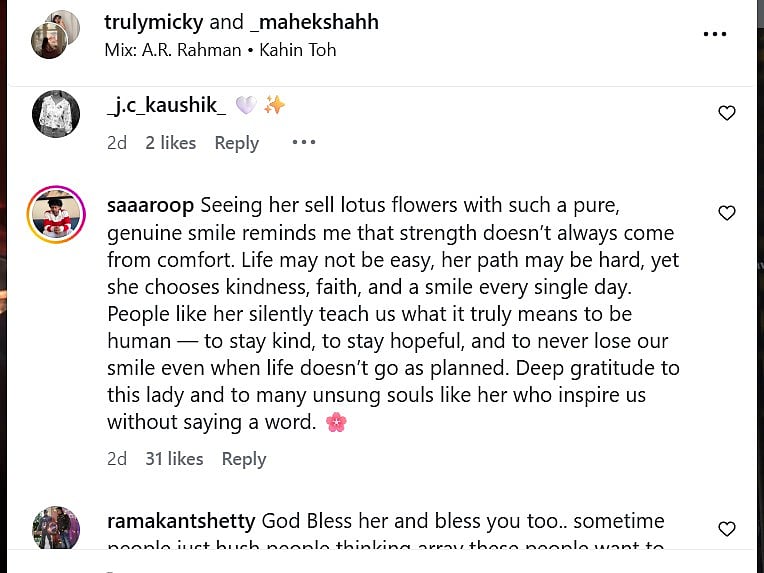764x573 pixels.
Task: Open ramakantshetty's profile from the username
Action: (x=181, y=521)
